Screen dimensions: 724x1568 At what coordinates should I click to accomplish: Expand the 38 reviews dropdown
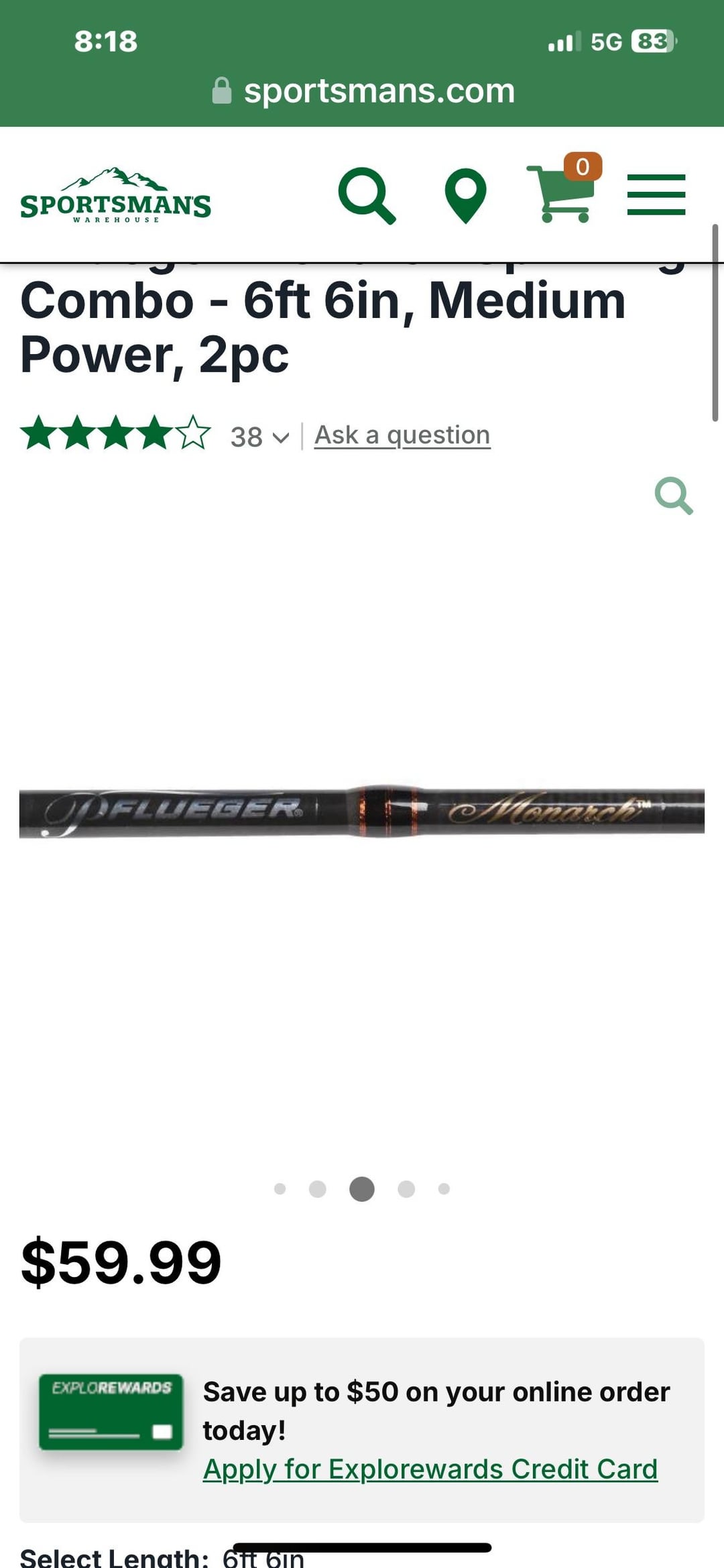(259, 437)
